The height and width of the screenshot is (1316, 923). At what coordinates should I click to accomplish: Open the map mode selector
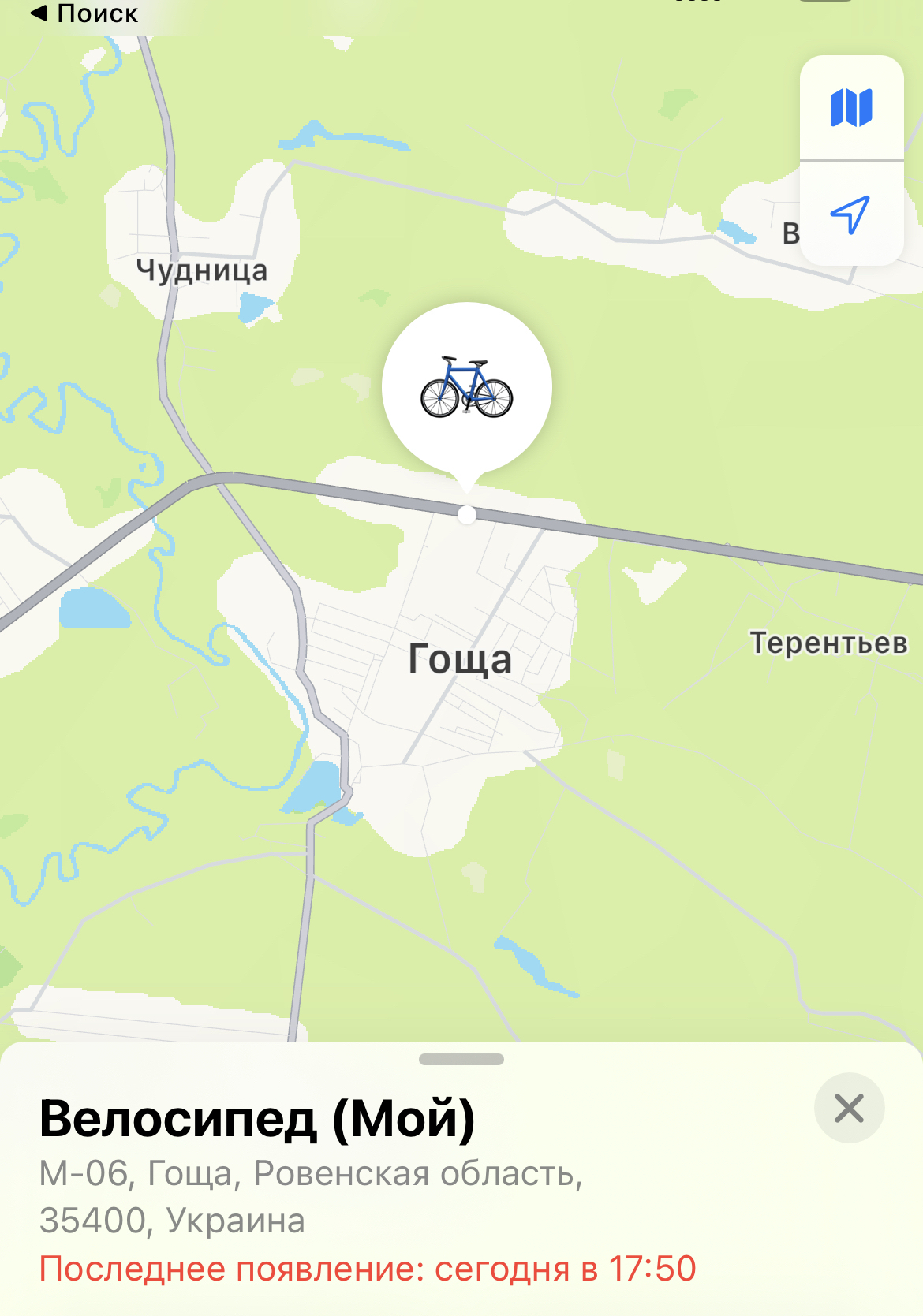point(851,108)
